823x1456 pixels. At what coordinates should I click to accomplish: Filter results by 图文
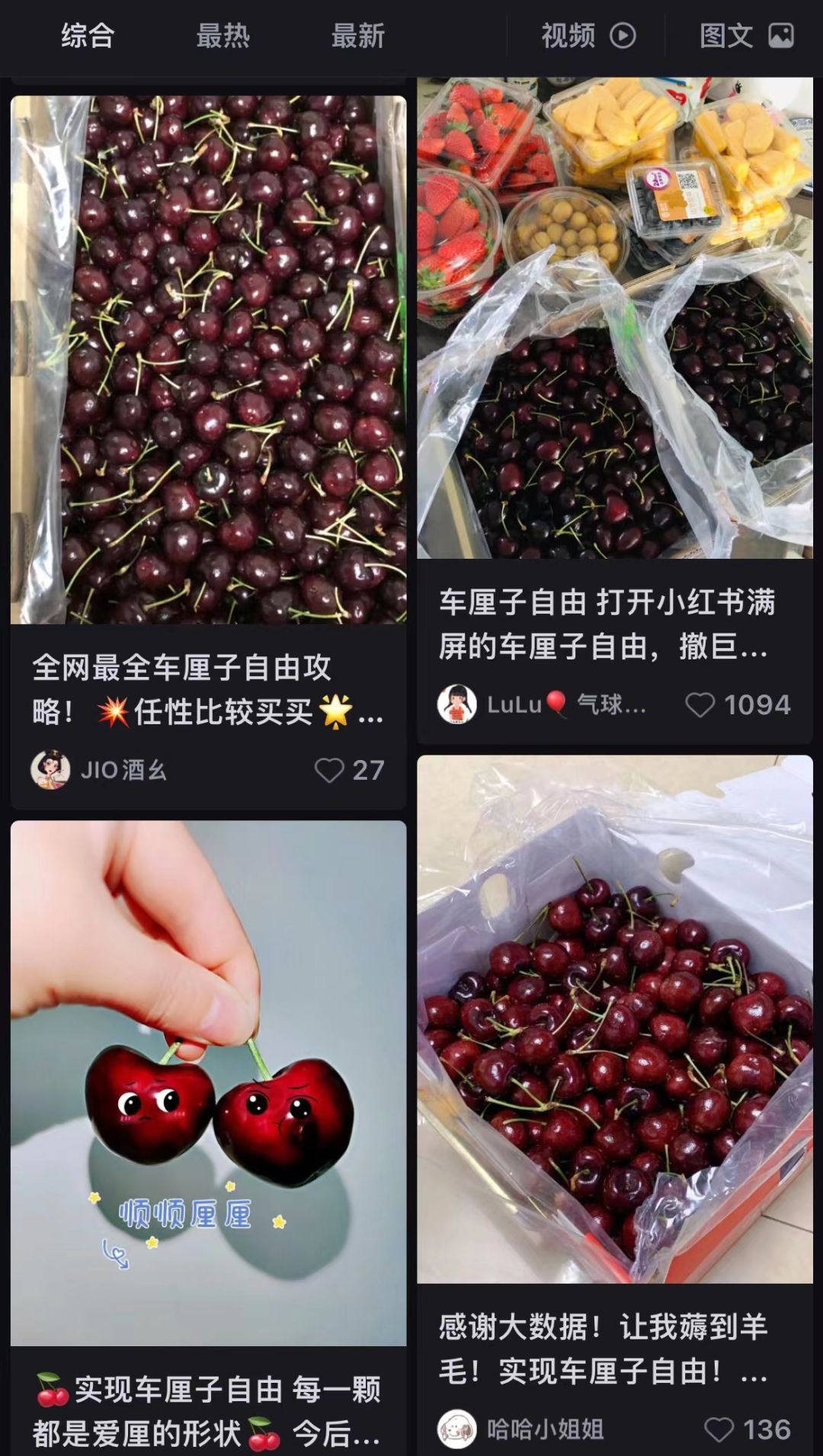pos(746,36)
